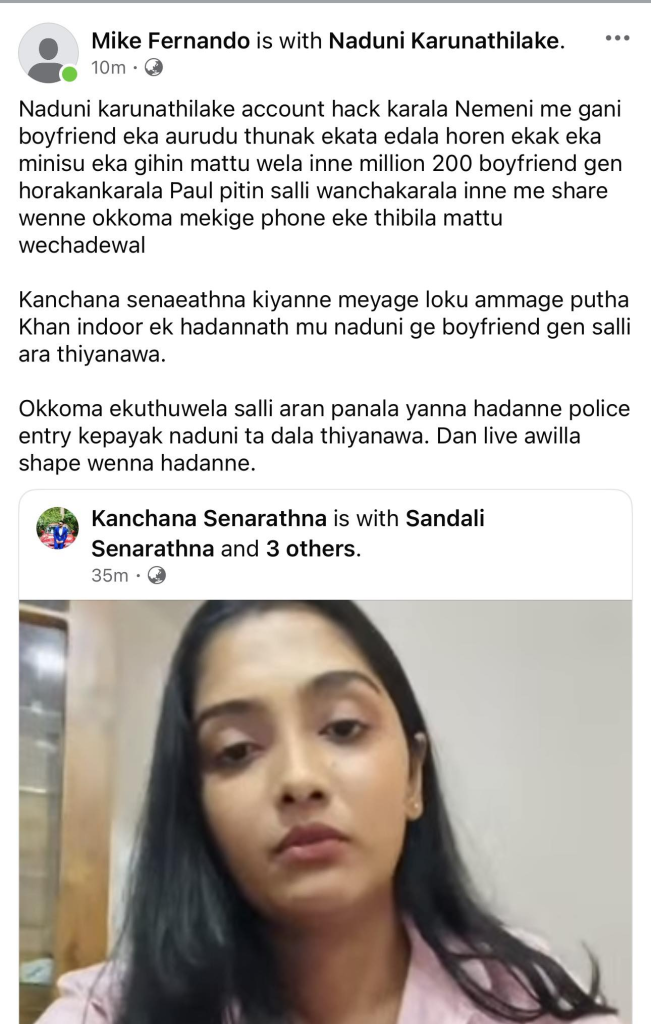Screen dimensions: 651x1024
Task: Open Mike Fernando's profile name link
Action: click(155, 41)
